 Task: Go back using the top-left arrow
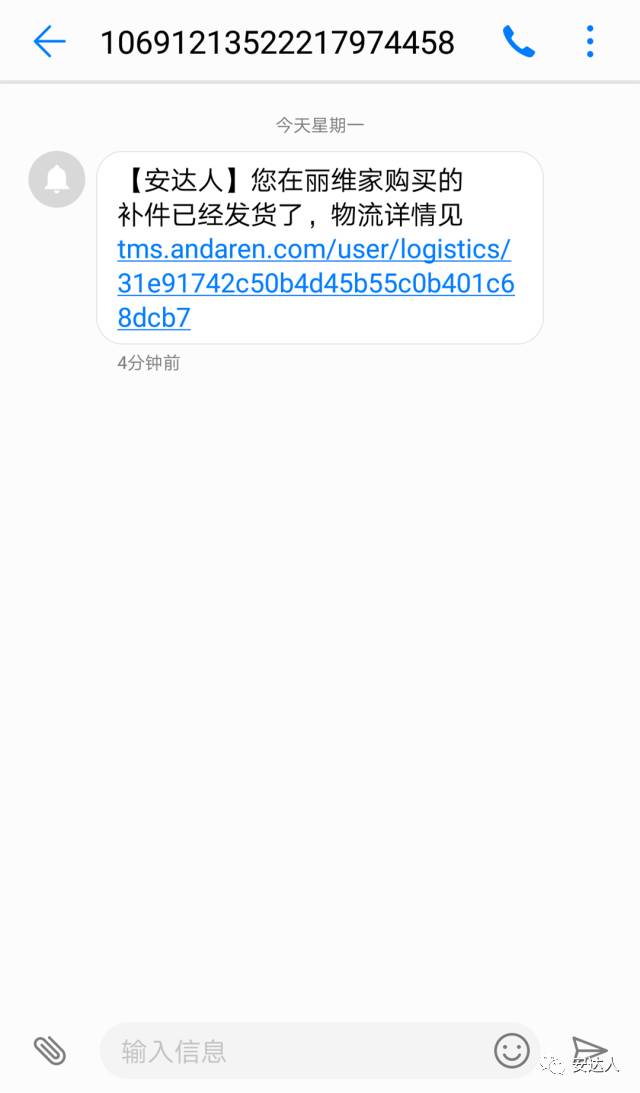coord(49,42)
